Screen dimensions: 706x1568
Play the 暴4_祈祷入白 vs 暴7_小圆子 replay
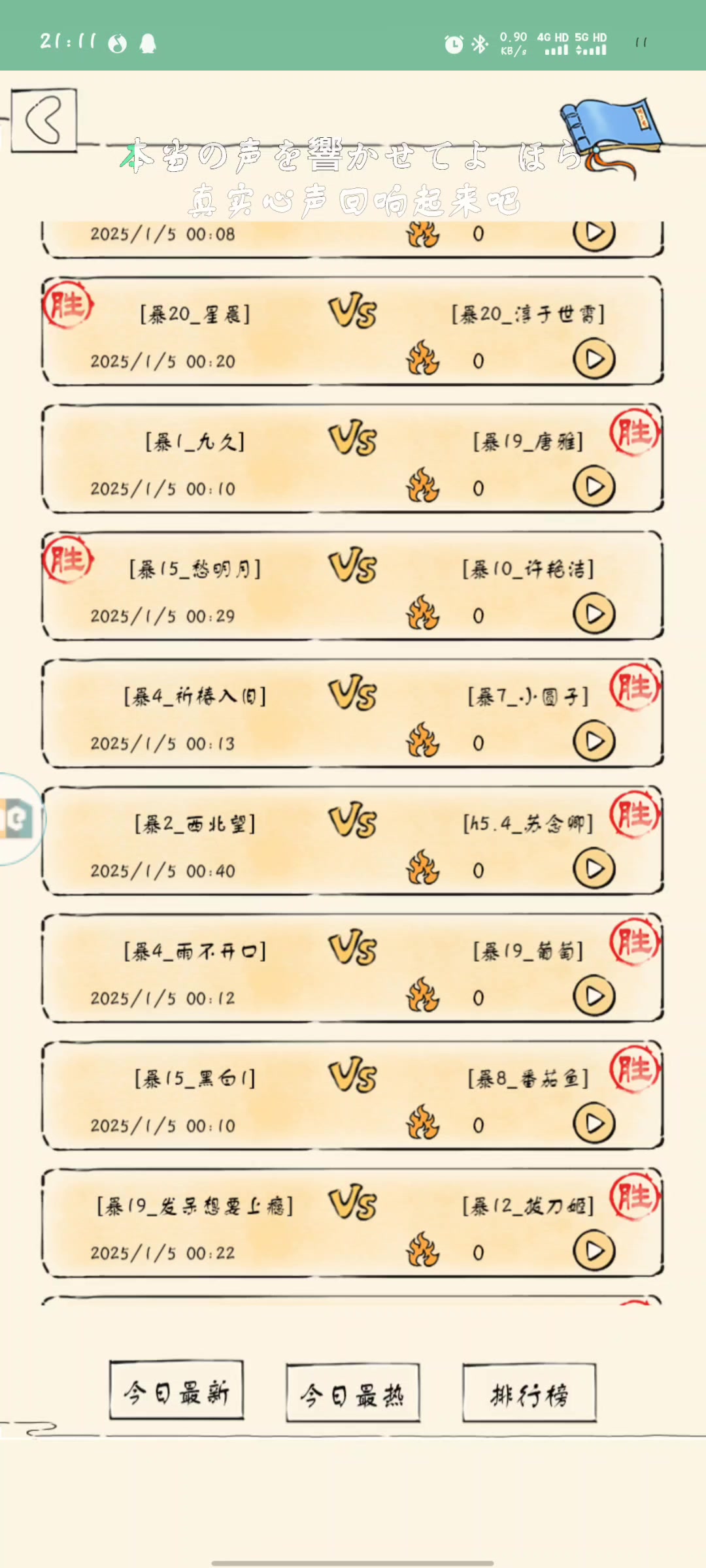[594, 742]
